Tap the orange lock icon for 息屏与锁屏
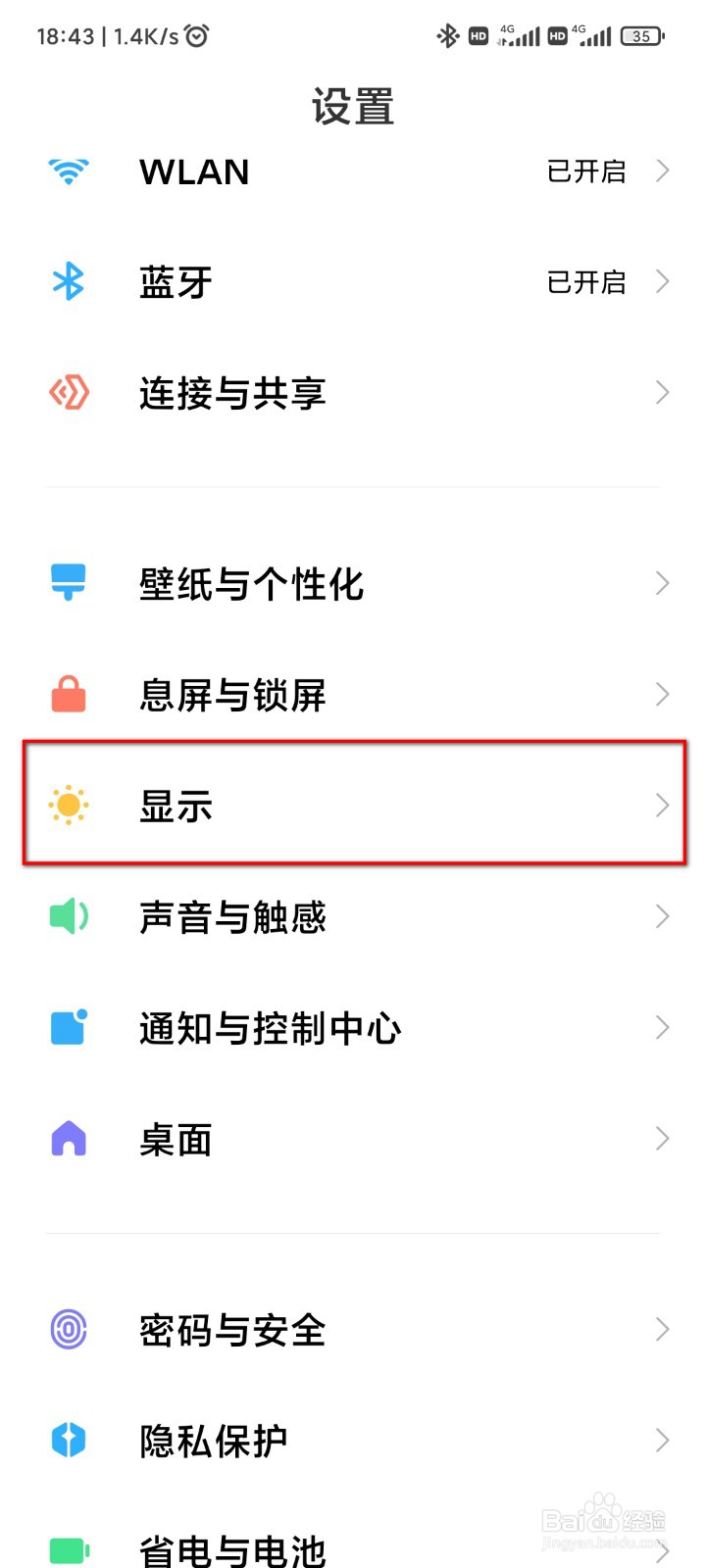The width and height of the screenshot is (706, 1568). point(68,694)
